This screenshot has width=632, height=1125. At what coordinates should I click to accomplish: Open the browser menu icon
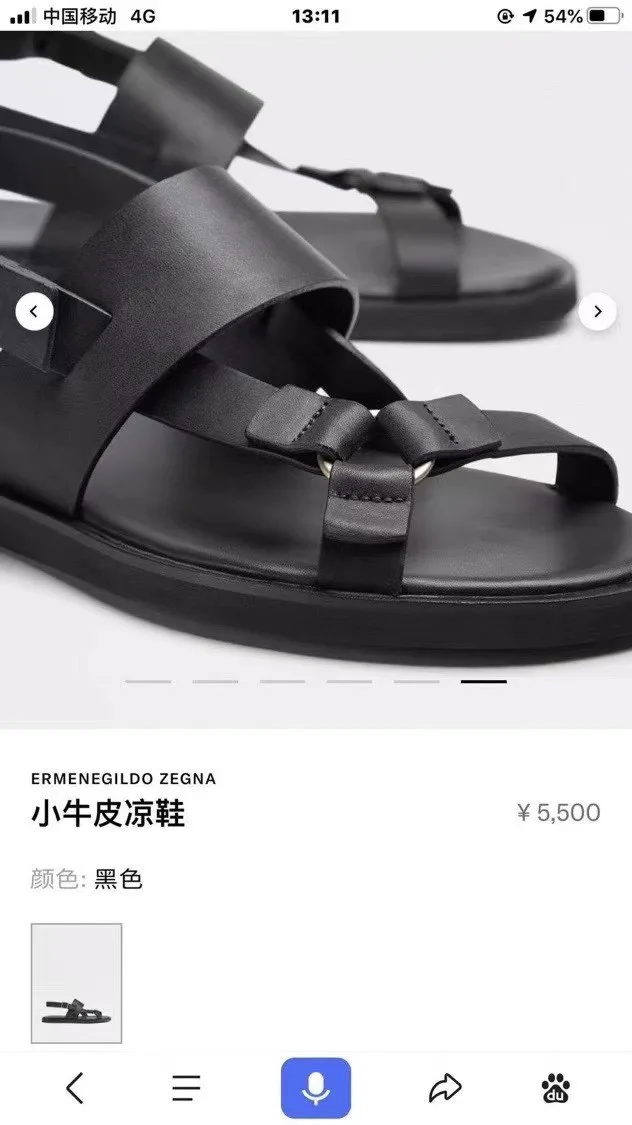coord(187,1088)
